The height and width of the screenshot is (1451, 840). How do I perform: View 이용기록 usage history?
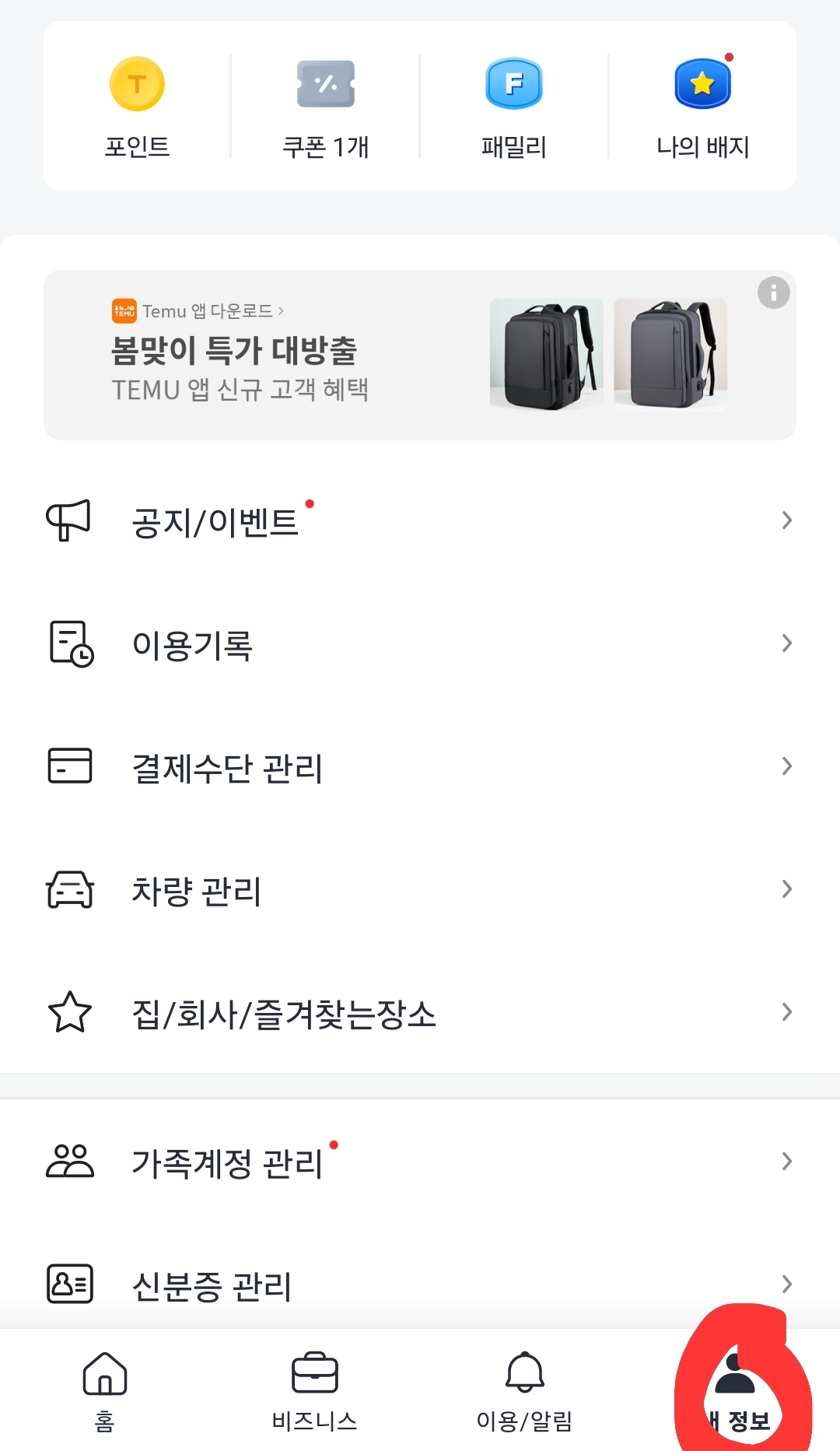[x=420, y=644]
